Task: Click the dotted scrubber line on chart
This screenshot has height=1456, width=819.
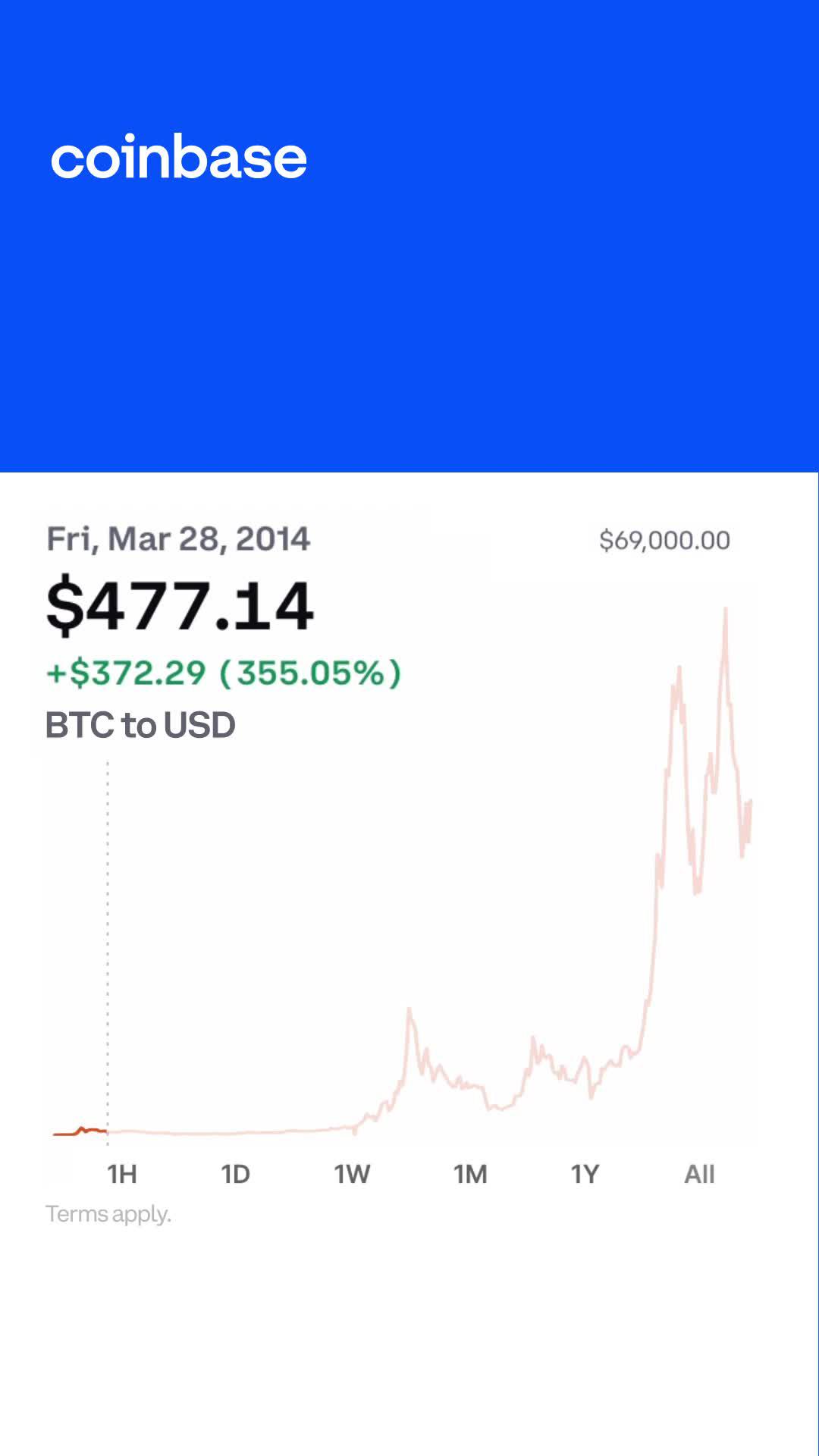Action: [x=108, y=948]
